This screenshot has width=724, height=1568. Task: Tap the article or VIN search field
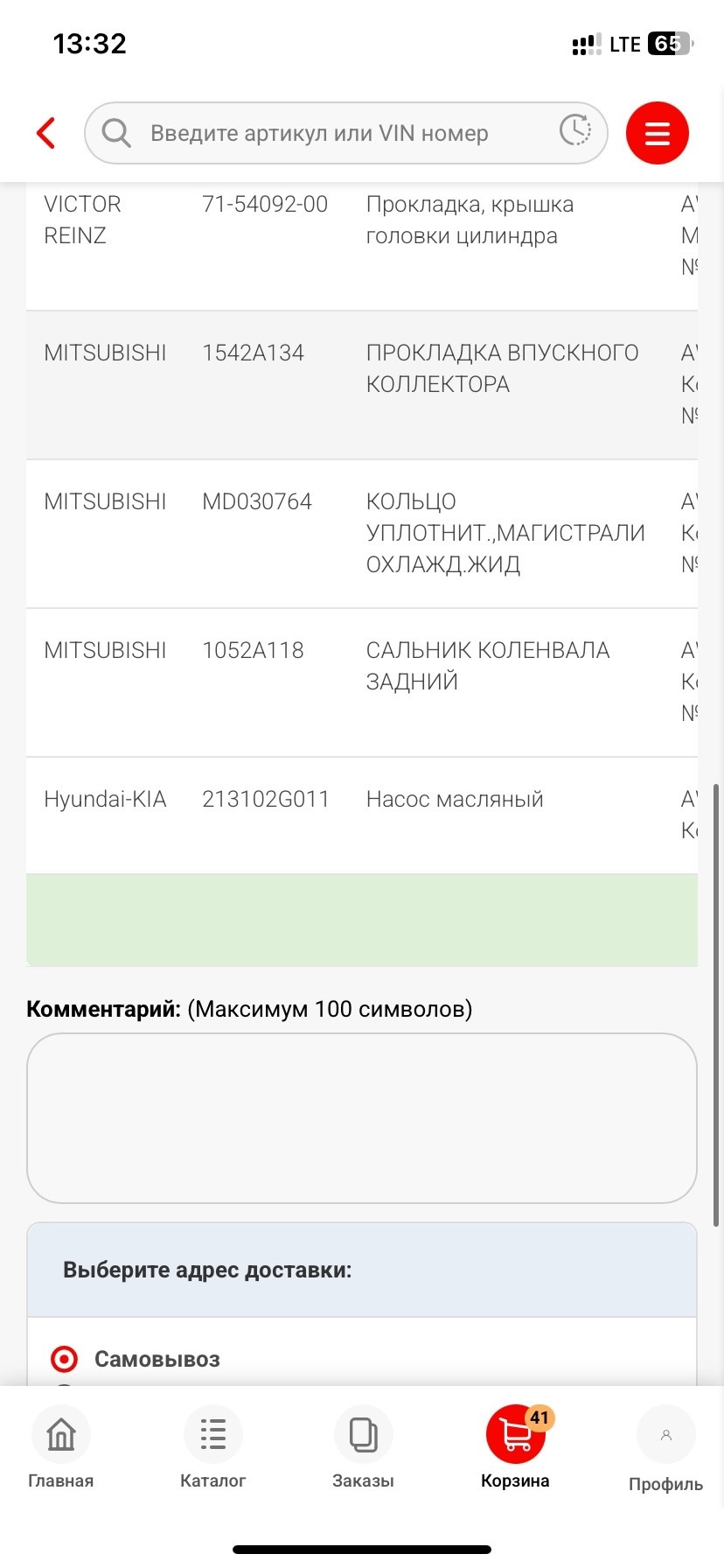click(x=332, y=133)
